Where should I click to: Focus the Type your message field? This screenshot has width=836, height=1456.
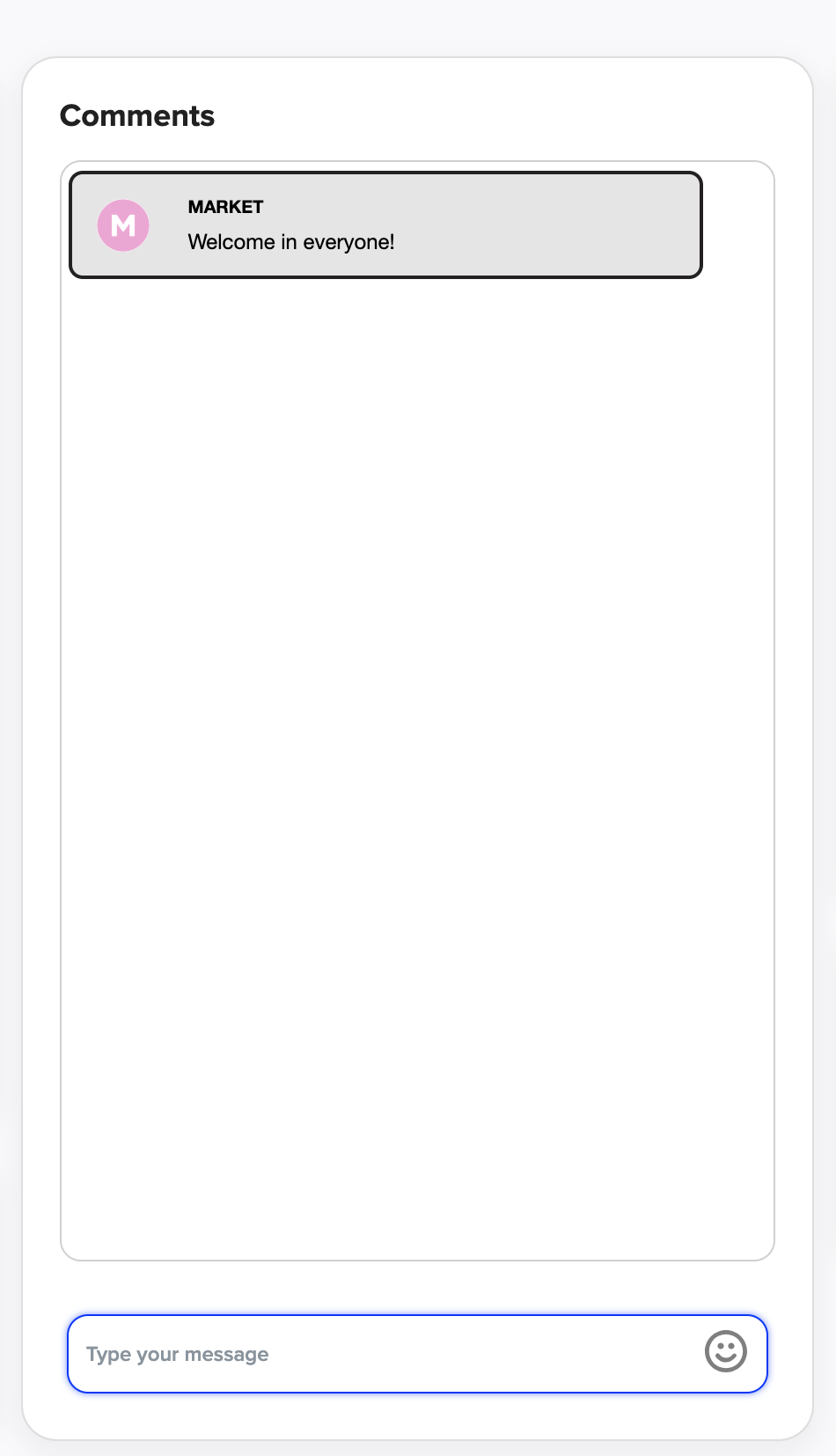point(378,1354)
